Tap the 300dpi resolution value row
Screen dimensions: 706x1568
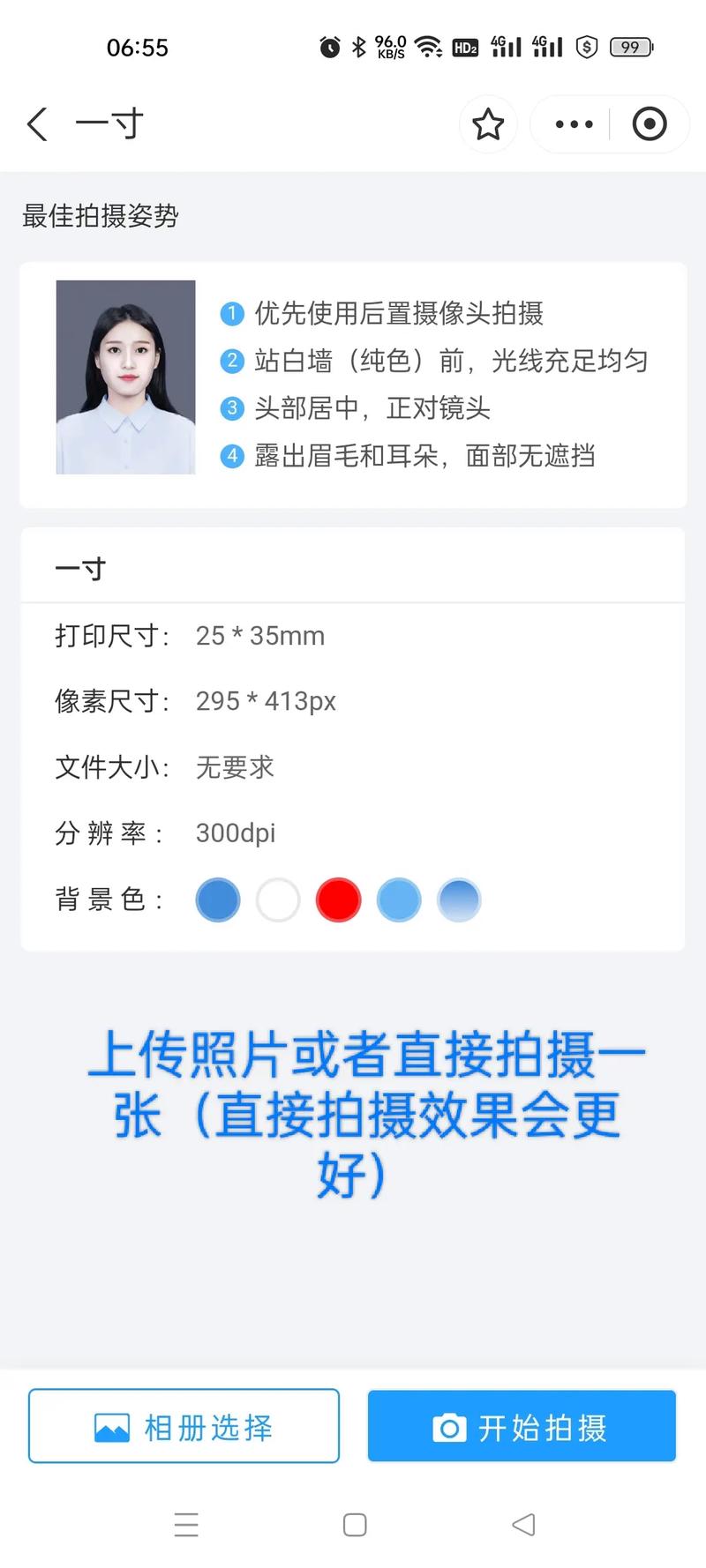tap(235, 832)
